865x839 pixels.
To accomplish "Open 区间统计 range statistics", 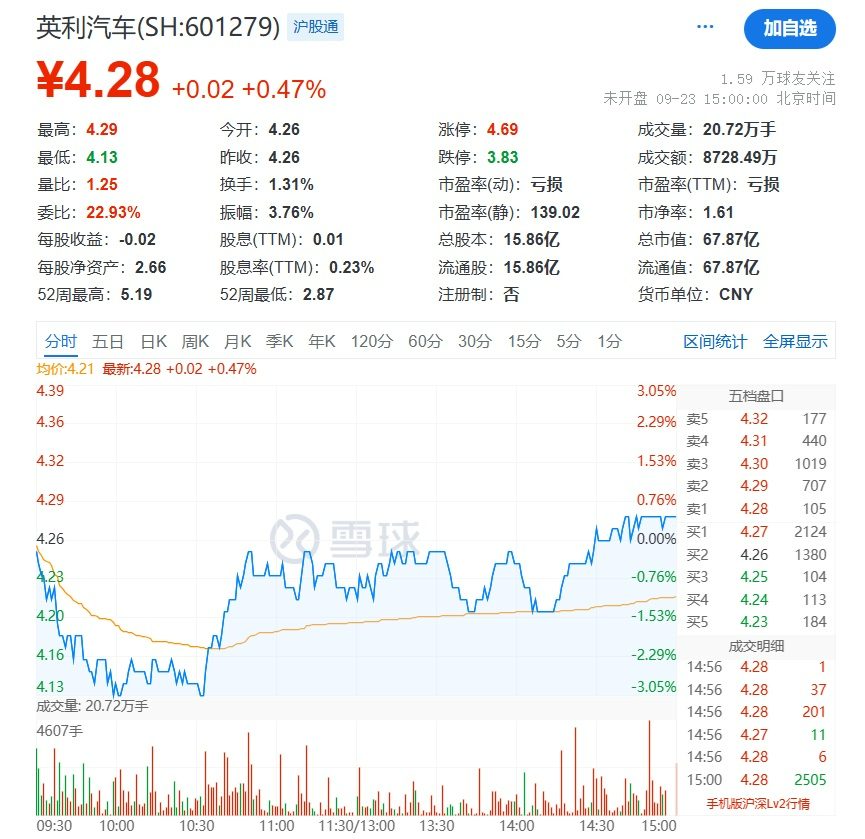I will click(715, 341).
